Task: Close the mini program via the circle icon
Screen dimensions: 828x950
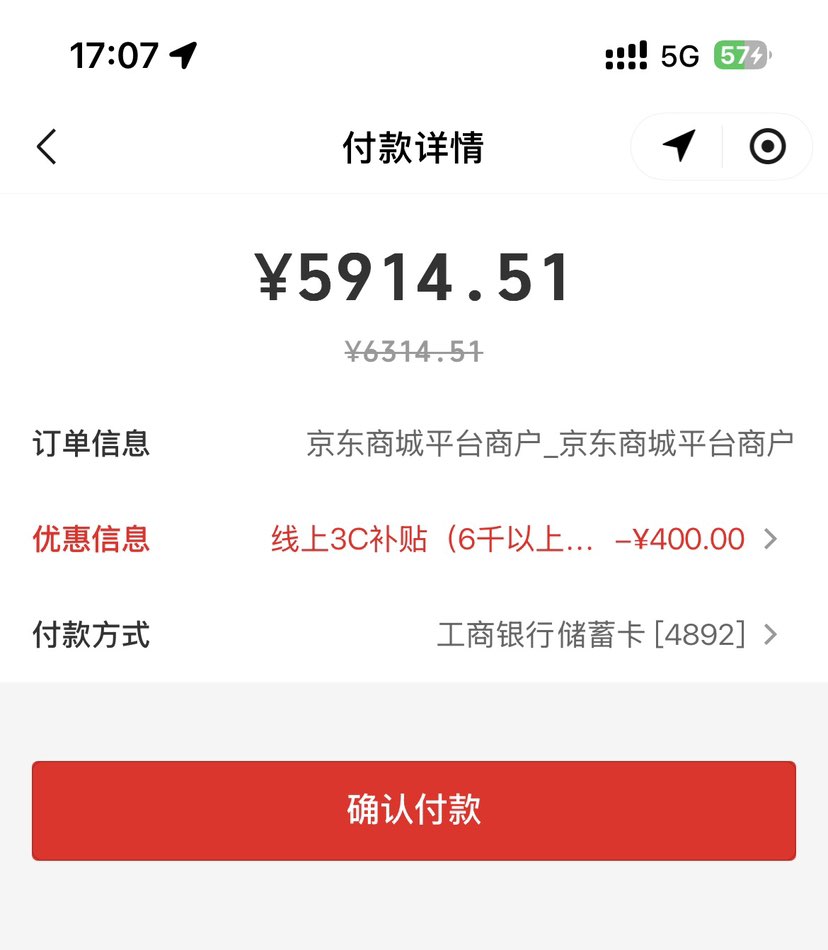Action: coord(767,147)
